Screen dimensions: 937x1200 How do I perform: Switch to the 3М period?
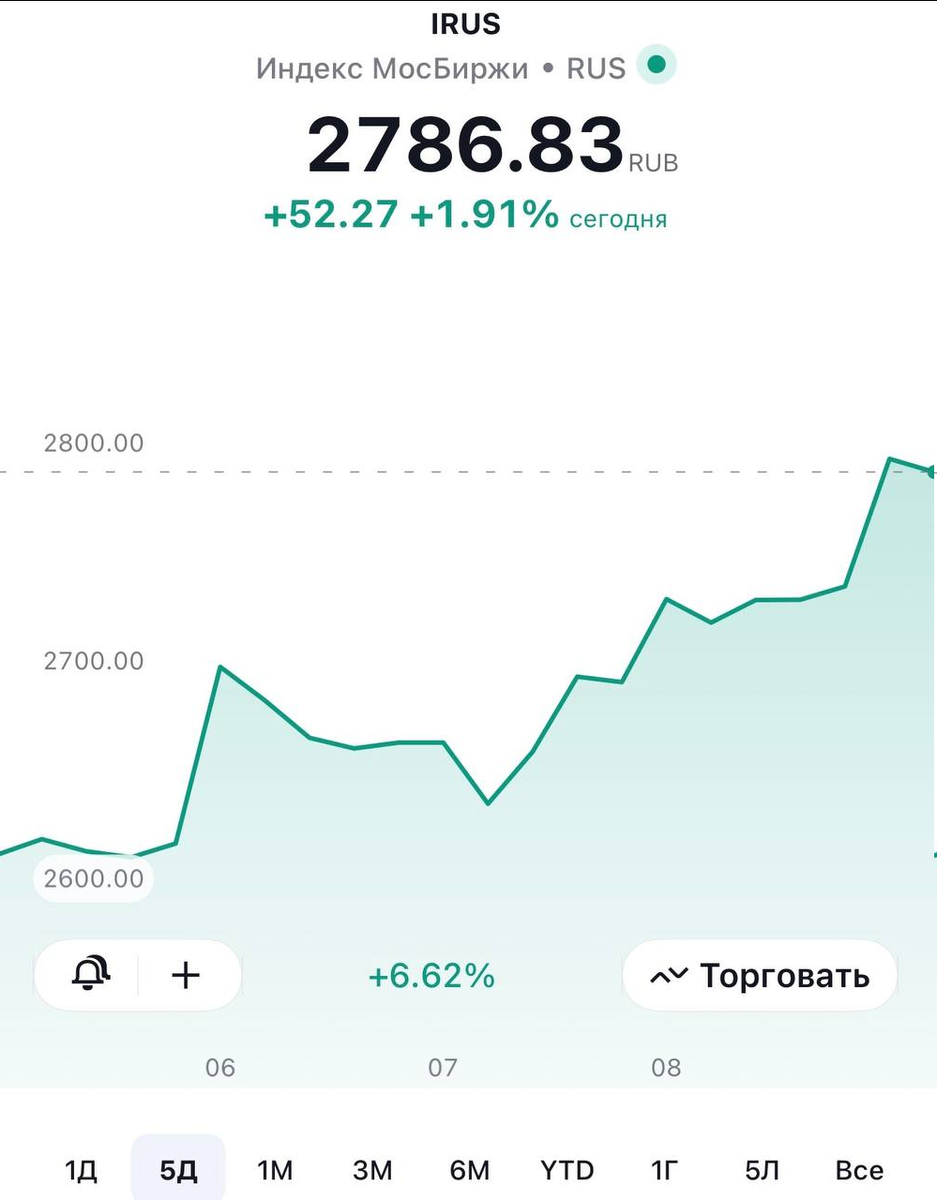(x=372, y=1170)
